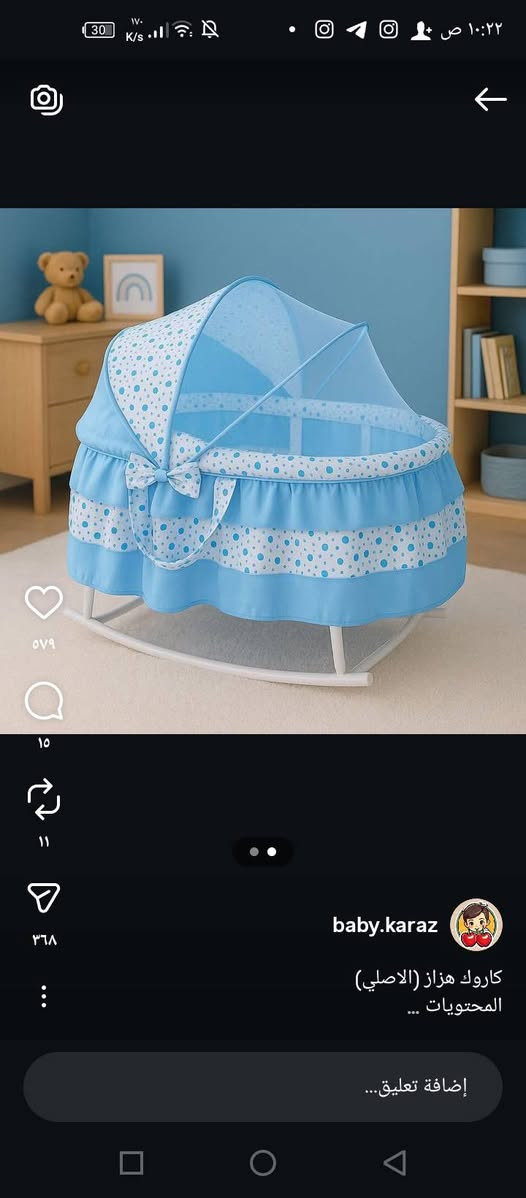Open the camera icon at top
The width and height of the screenshot is (526, 1198).
(x=47, y=100)
